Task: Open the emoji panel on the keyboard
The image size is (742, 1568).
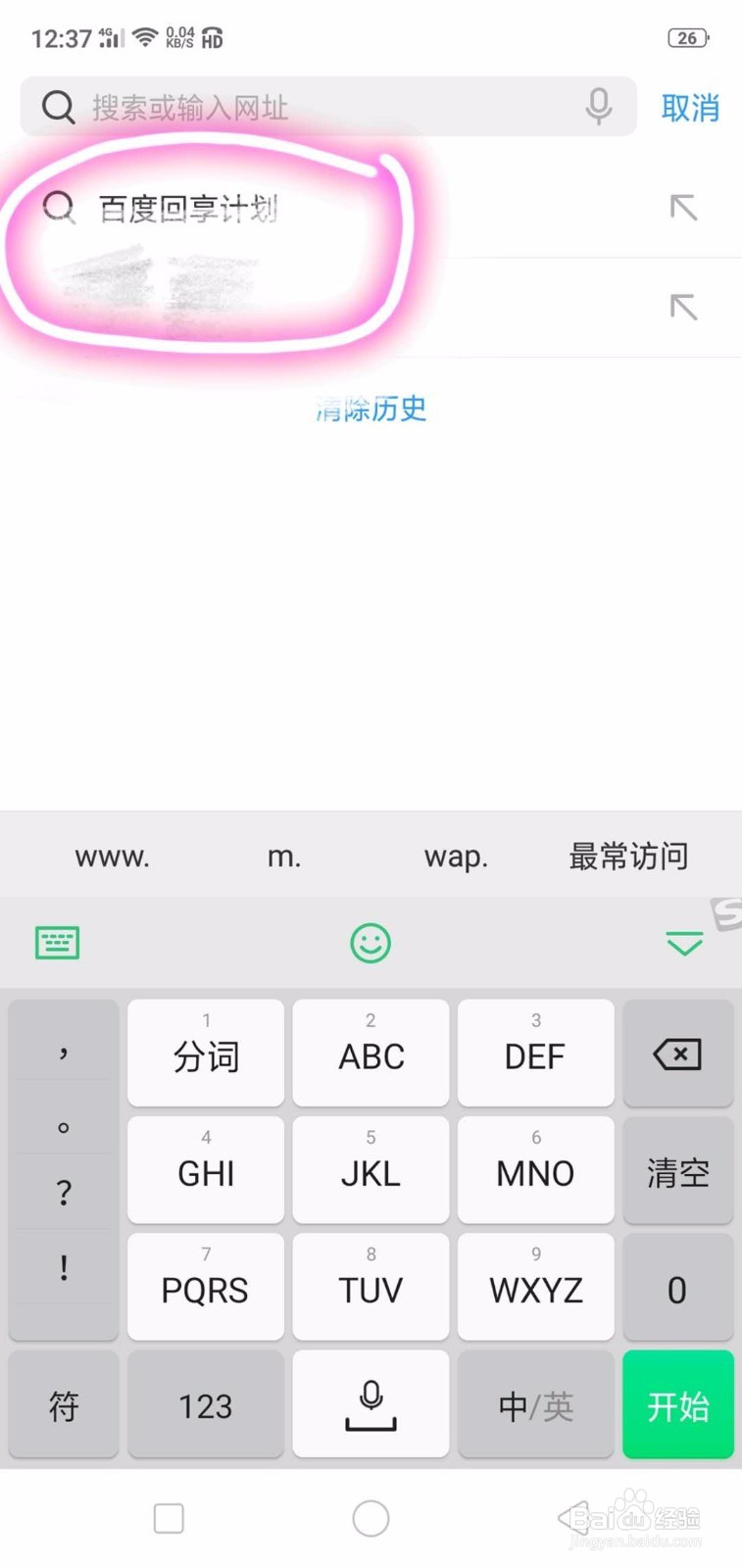Action: tap(371, 943)
